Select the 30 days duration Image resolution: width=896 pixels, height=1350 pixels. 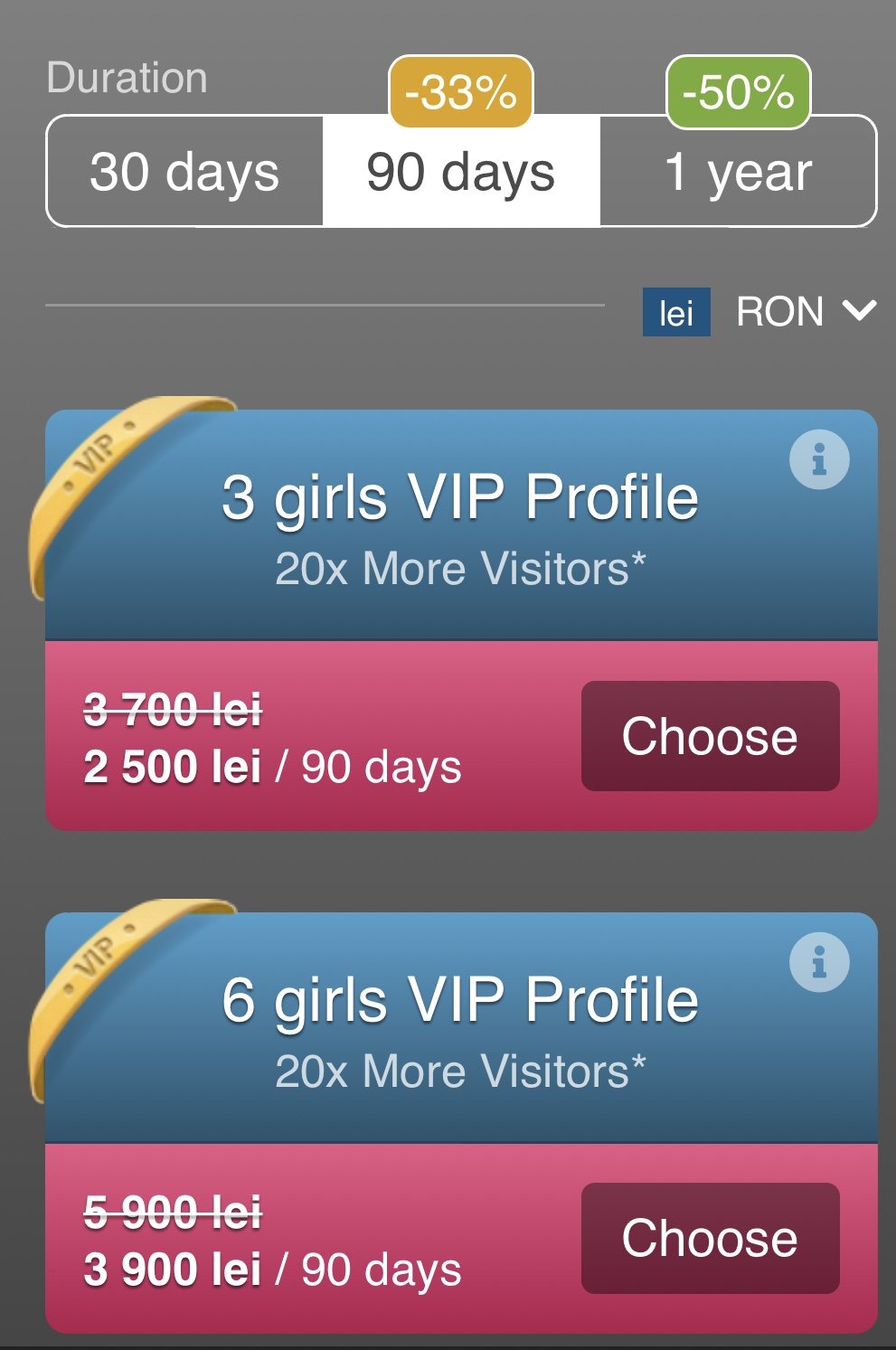point(184,172)
